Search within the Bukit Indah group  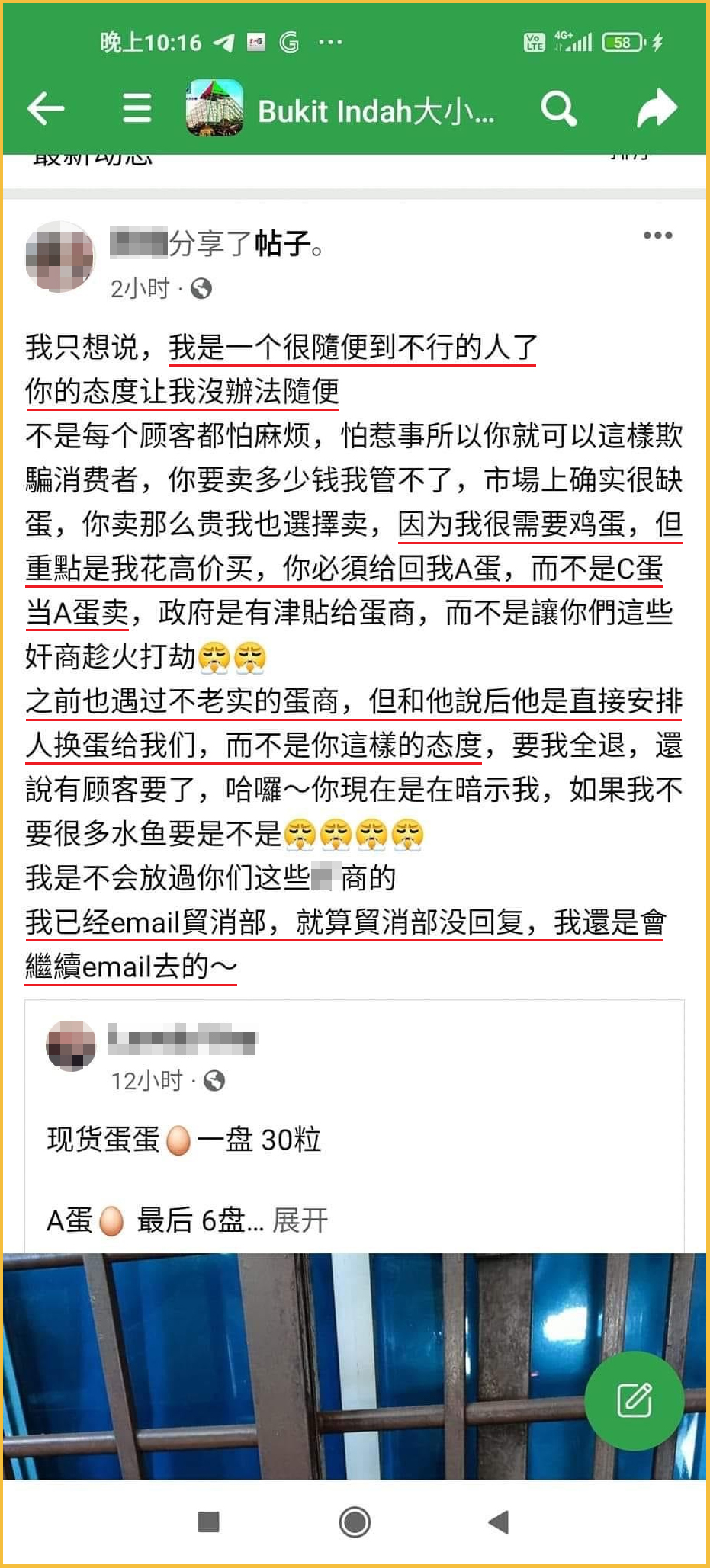click(558, 108)
